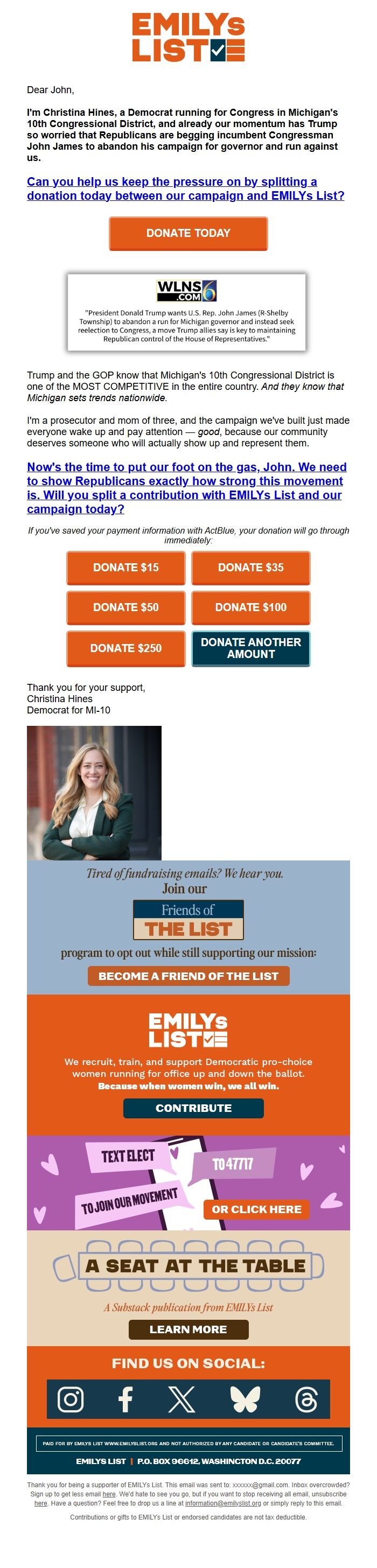Tap the WLNS.com news quote image
The width and height of the screenshot is (377, 1568).
point(186,312)
